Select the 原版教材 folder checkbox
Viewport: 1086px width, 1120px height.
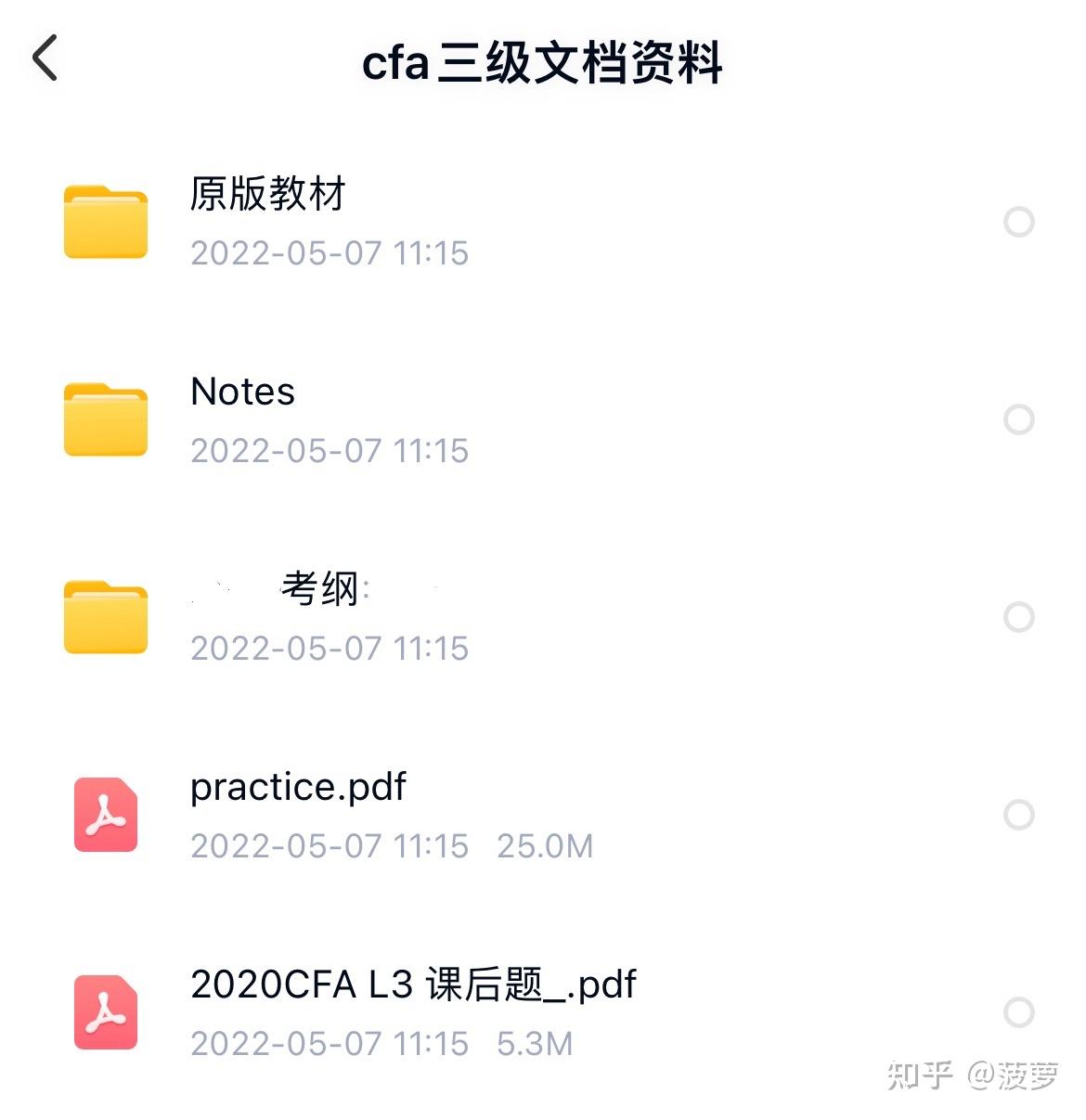(x=1019, y=222)
